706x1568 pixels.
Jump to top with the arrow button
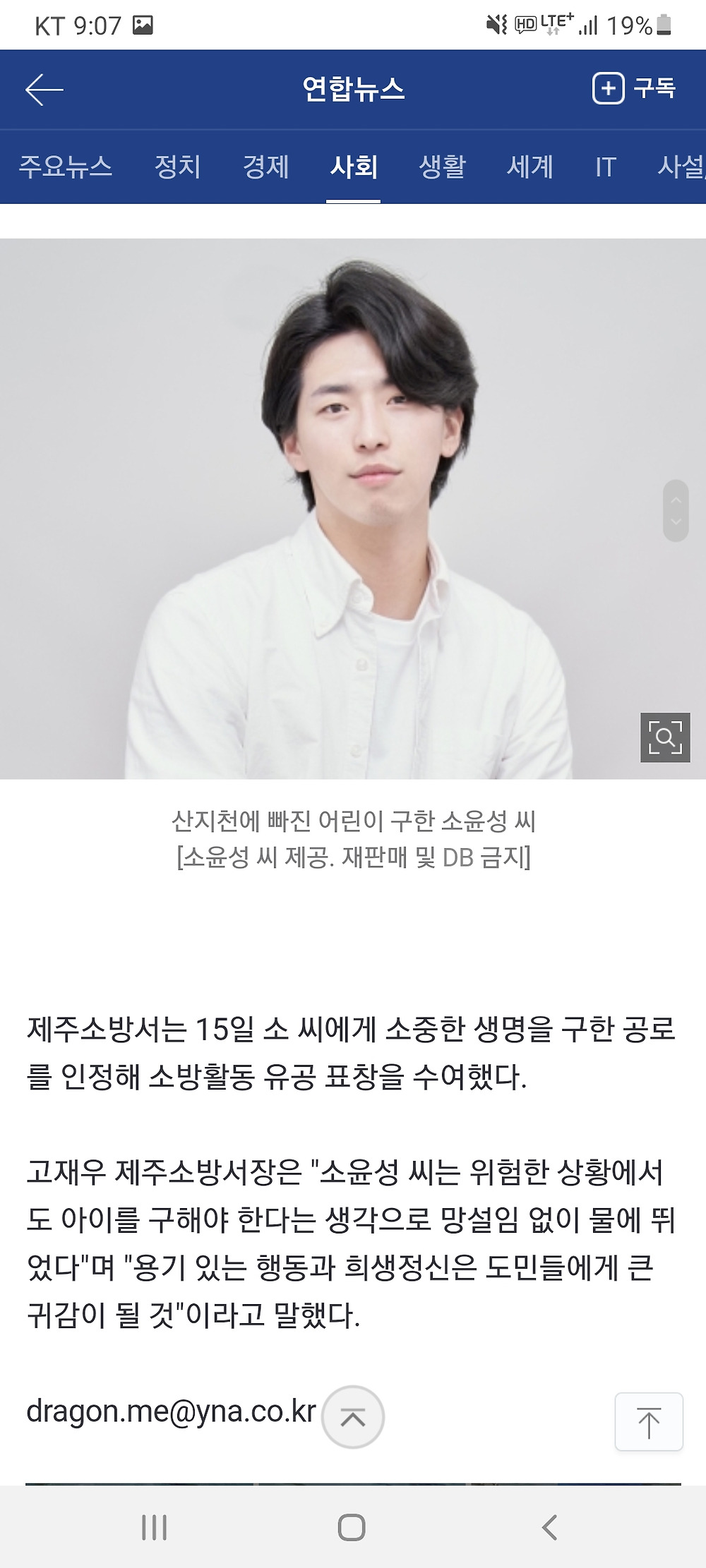pyautogui.click(x=649, y=1422)
